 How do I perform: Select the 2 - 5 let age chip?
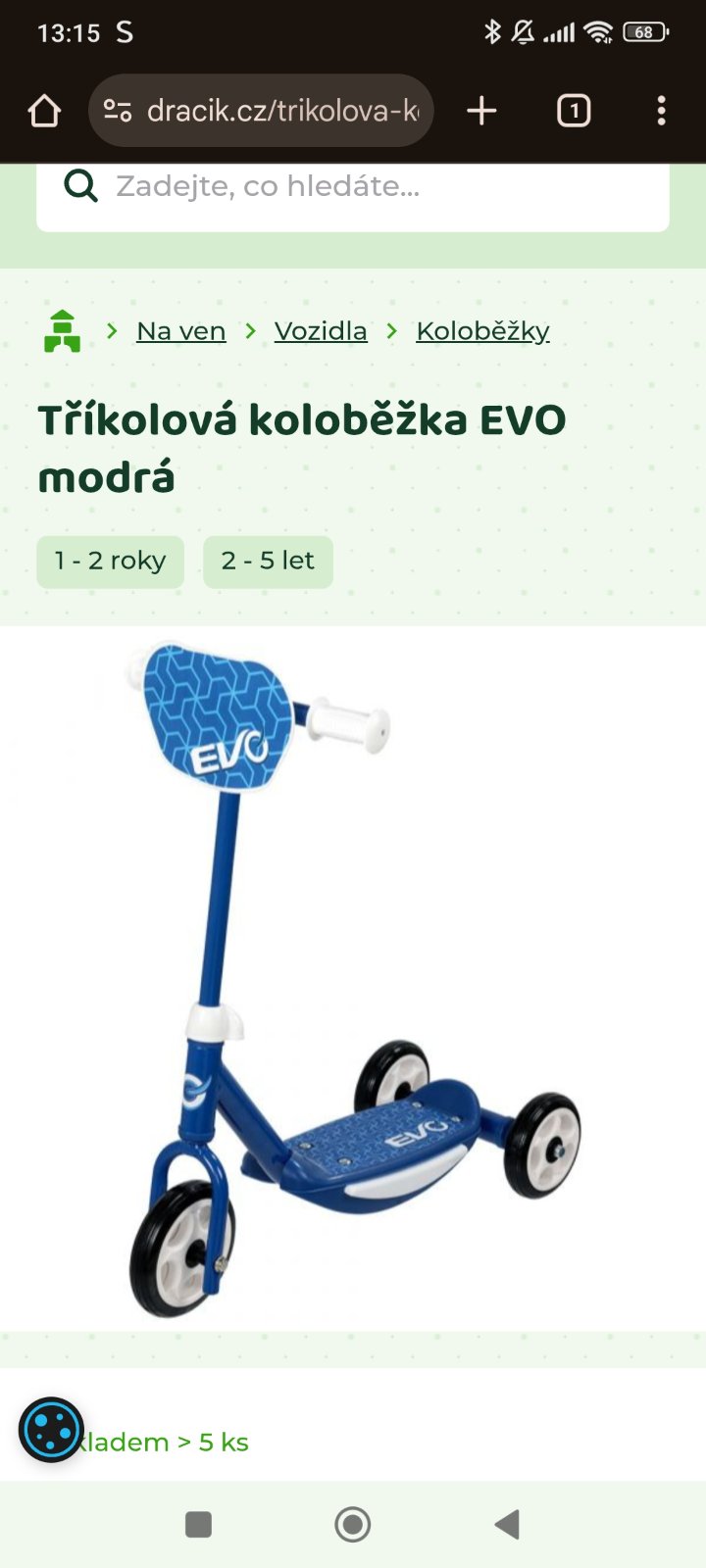268,562
